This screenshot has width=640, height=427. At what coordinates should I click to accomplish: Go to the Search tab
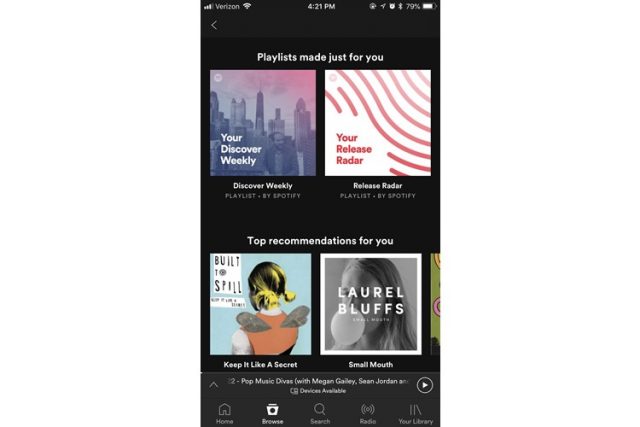click(320, 413)
